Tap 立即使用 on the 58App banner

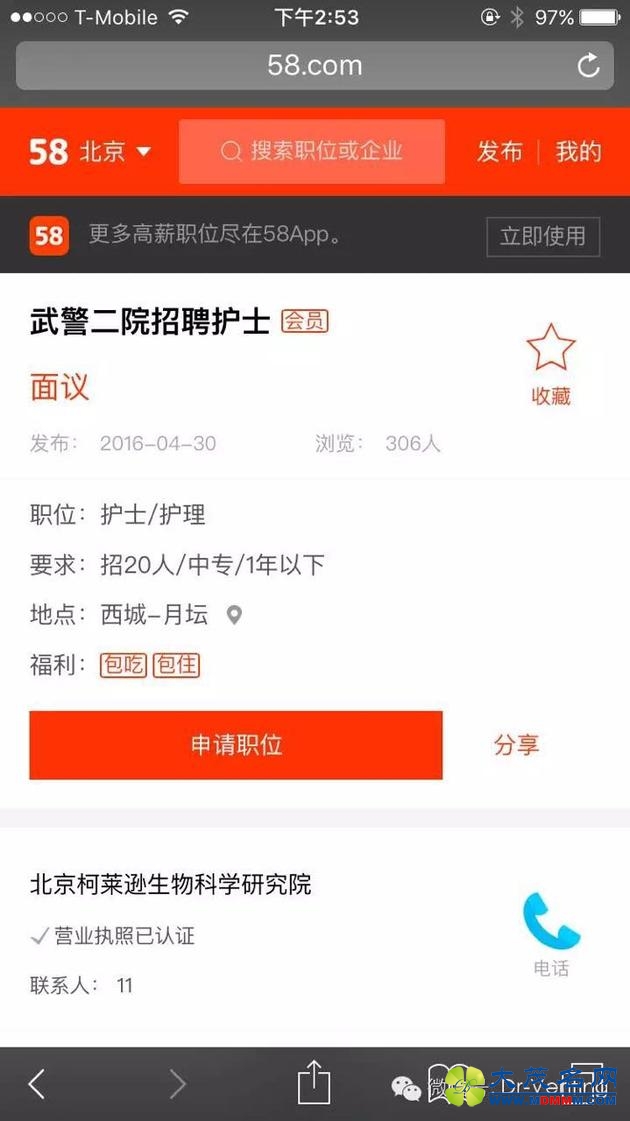point(542,237)
